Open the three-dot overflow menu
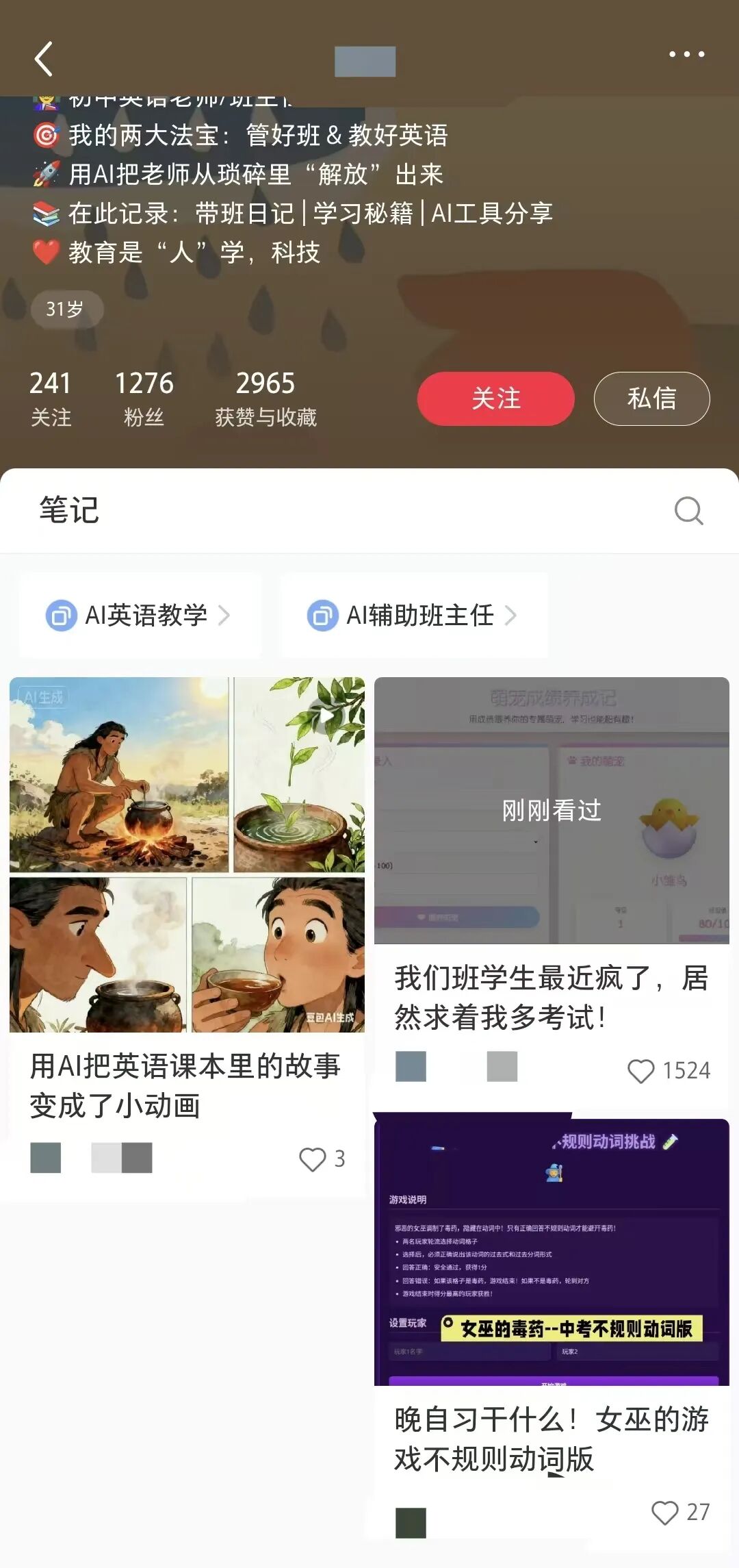Image resolution: width=739 pixels, height=1568 pixels. 686,55
